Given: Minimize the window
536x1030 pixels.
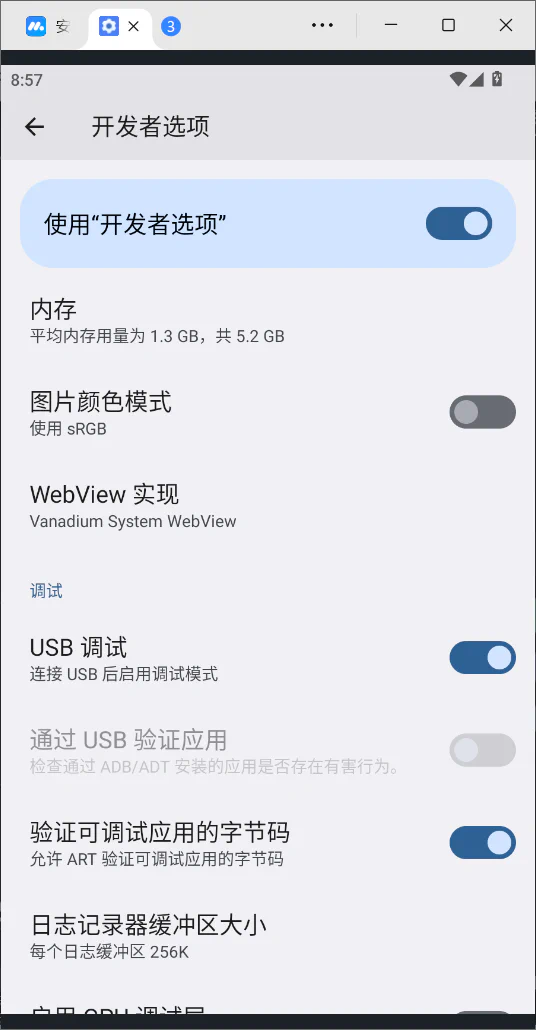Looking at the screenshot, I should (x=391, y=26).
